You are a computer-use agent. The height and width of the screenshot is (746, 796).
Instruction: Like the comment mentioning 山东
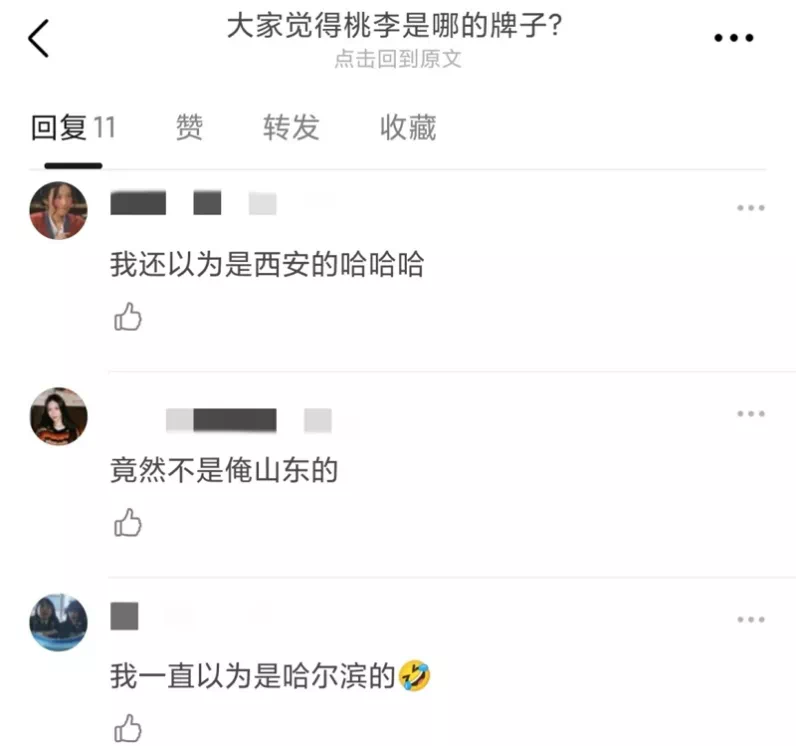tap(128, 522)
